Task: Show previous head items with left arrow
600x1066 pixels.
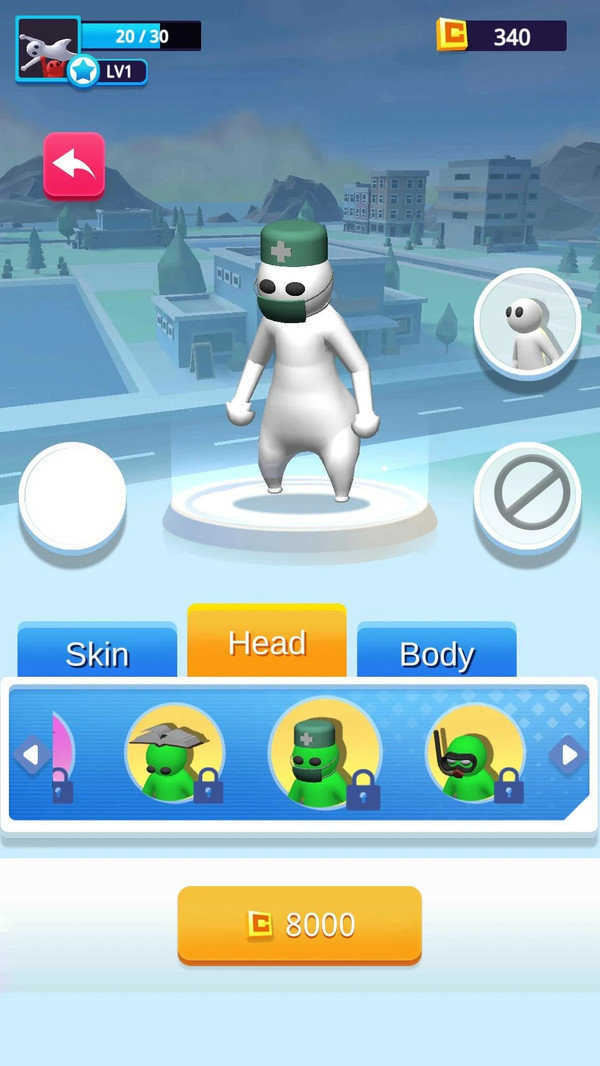Action: coord(31,755)
